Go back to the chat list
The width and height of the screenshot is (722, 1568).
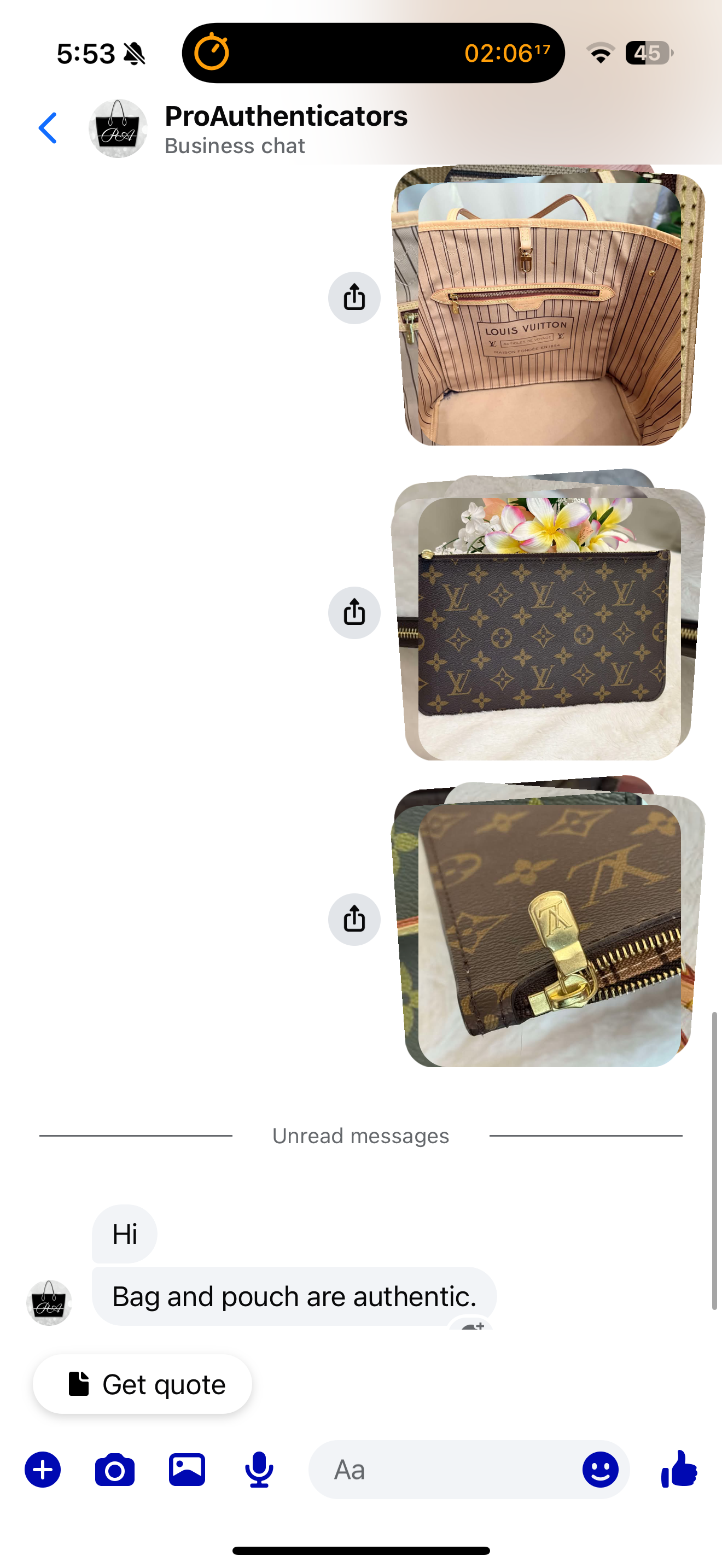(48, 128)
